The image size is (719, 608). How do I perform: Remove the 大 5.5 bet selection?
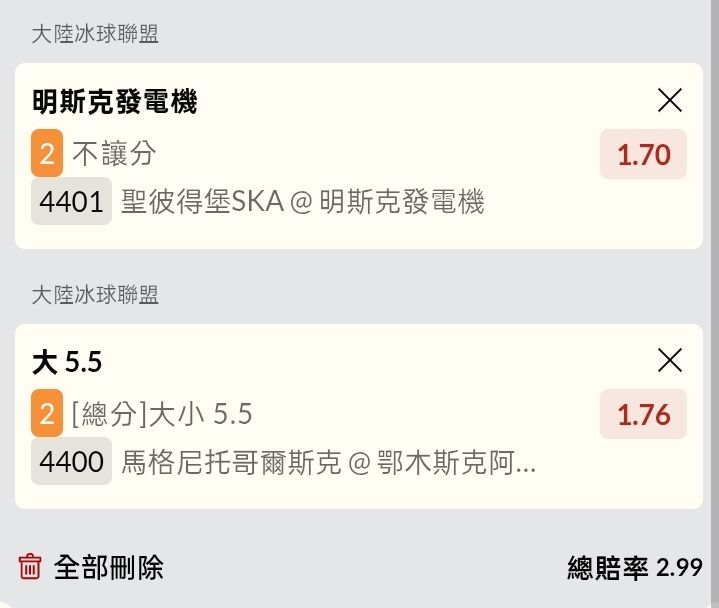click(669, 360)
